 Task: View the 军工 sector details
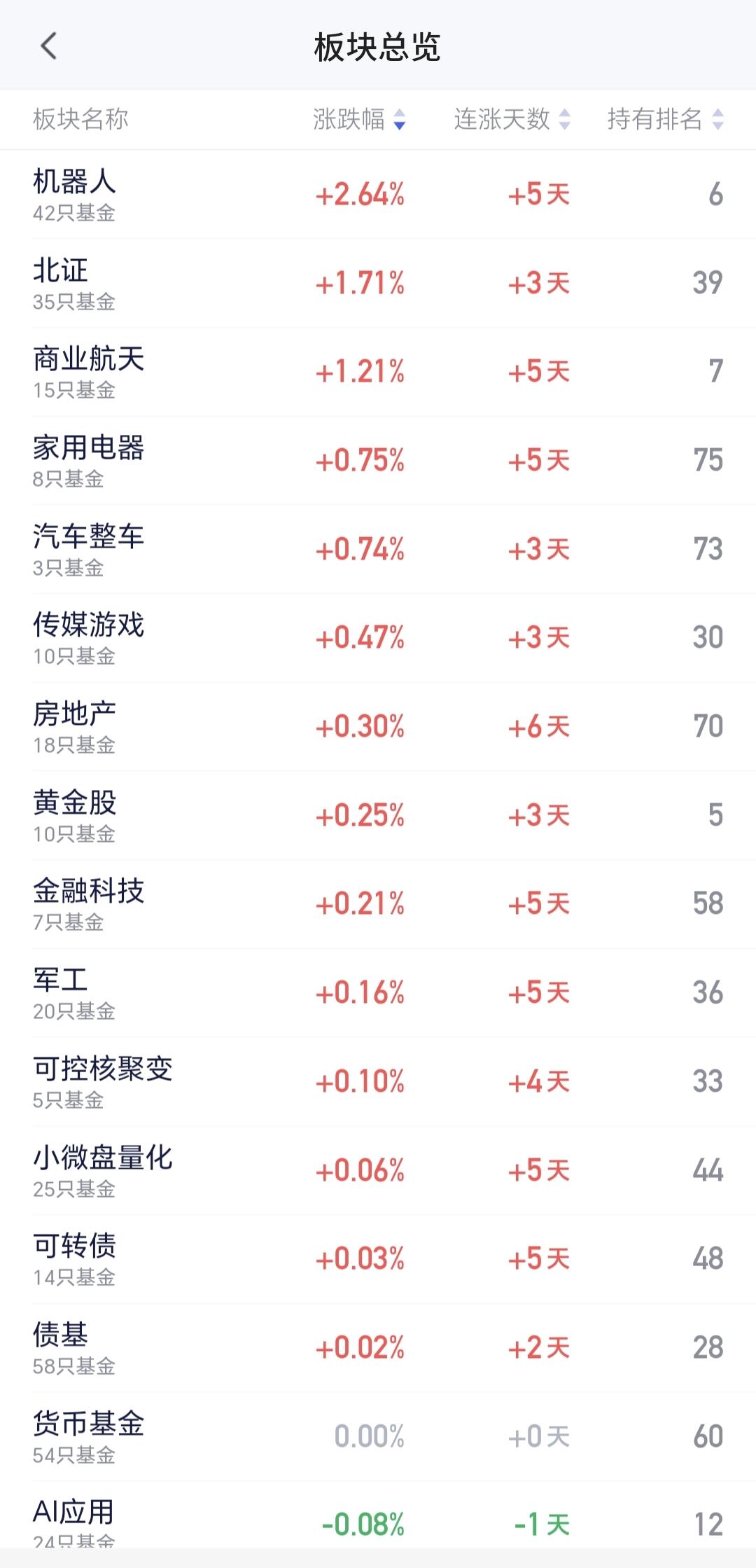[x=378, y=993]
